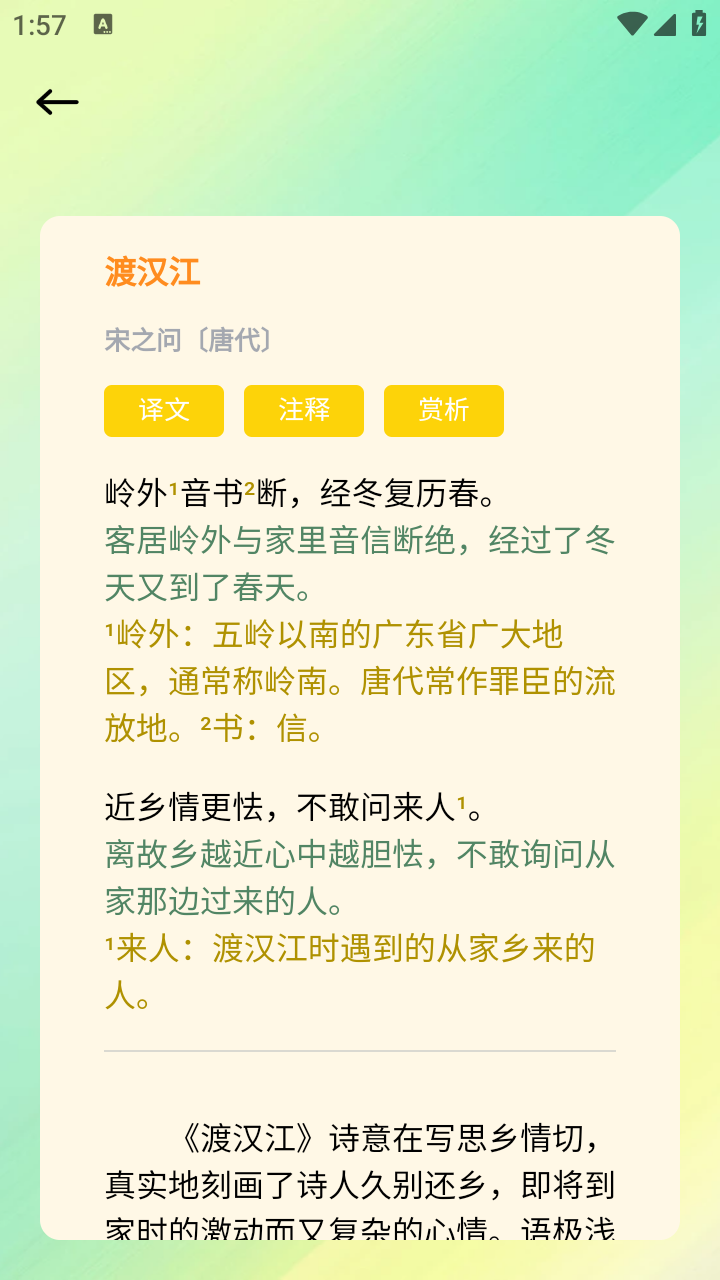Tap the Wi-Fi icon in the status bar
This screenshot has height=1280, width=720.
(x=631, y=26)
